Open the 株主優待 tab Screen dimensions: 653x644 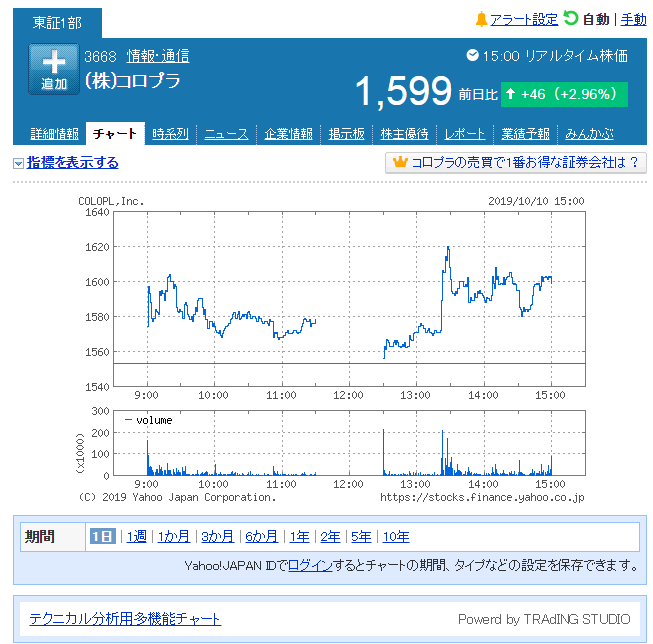tap(405, 134)
